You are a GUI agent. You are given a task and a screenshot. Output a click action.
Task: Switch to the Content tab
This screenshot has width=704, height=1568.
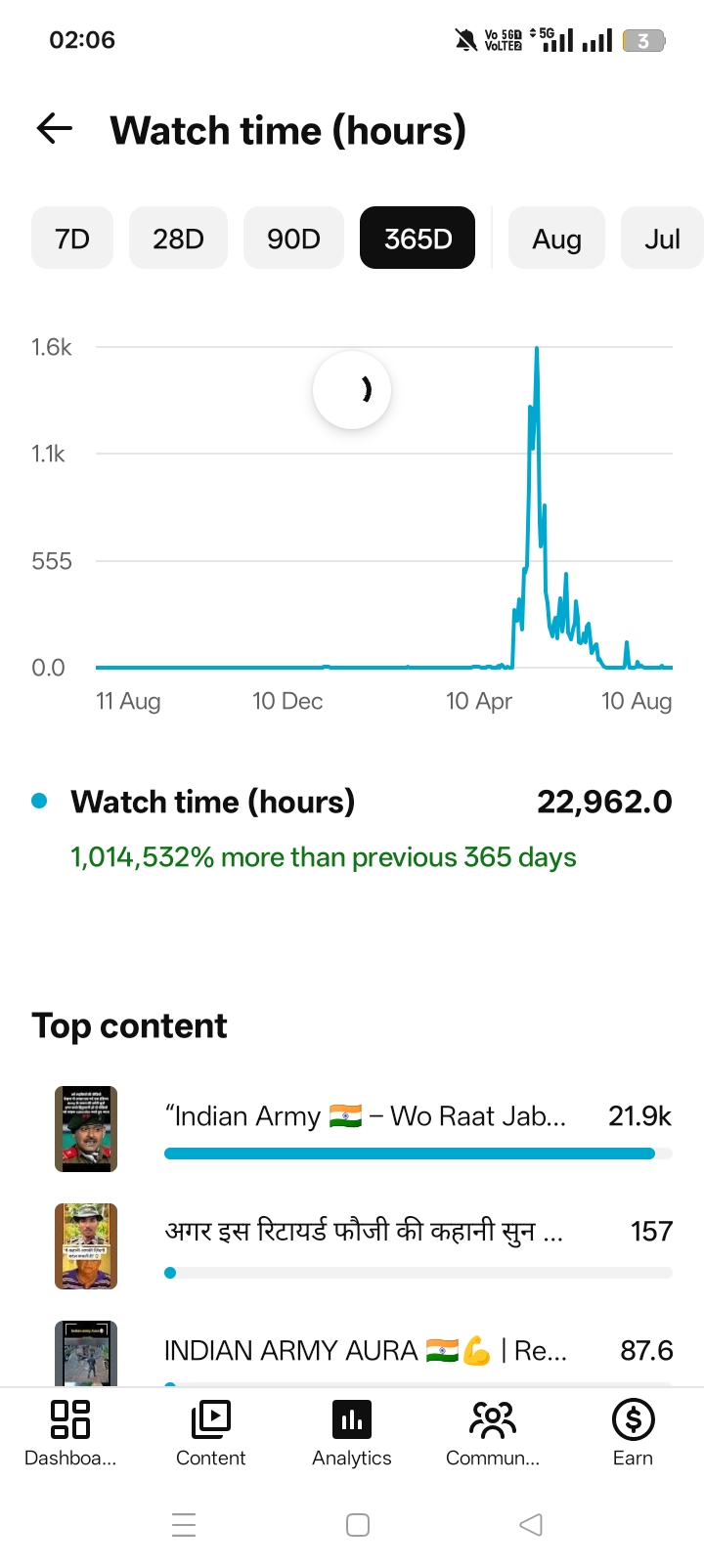pos(211,1433)
